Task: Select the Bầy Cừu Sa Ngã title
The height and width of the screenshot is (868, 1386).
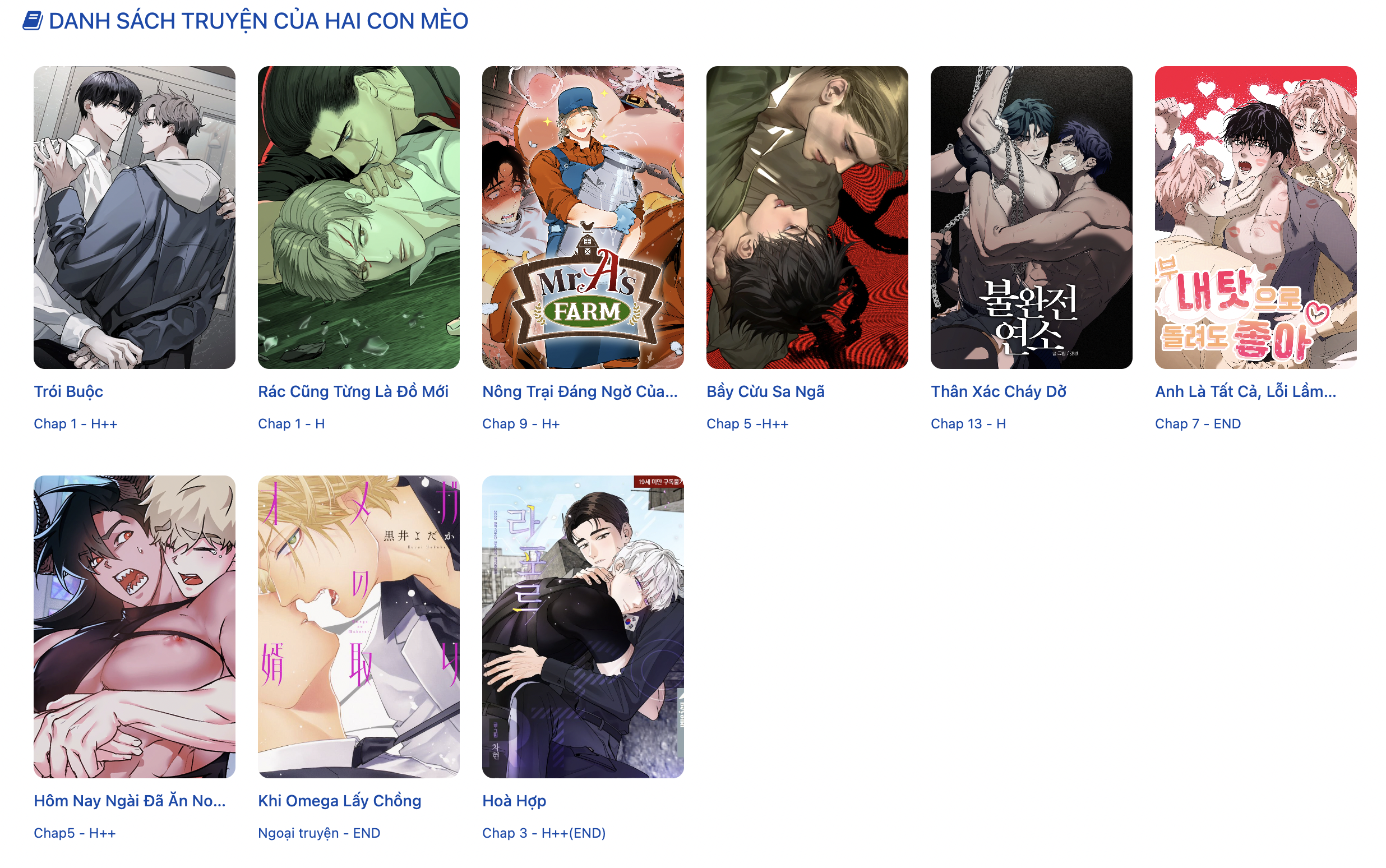Action: pyautogui.click(x=765, y=391)
